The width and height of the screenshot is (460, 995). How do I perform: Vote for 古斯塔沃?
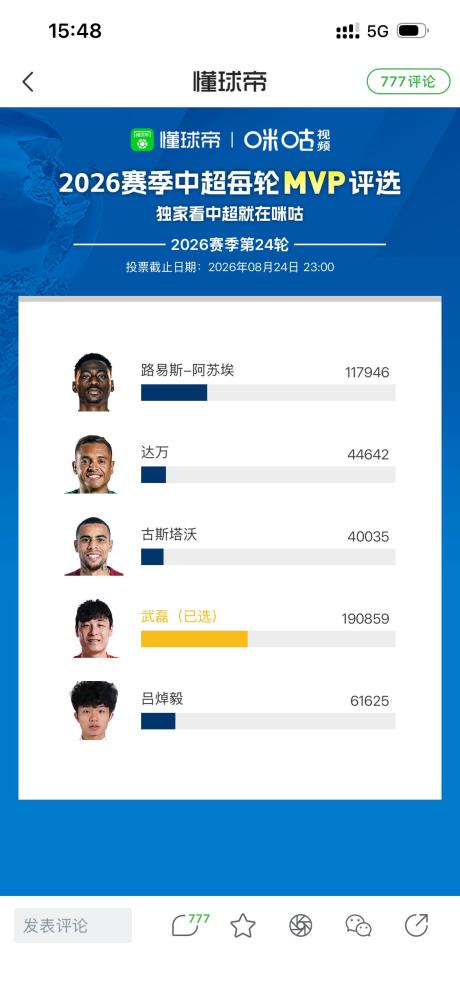click(x=230, y=547)
